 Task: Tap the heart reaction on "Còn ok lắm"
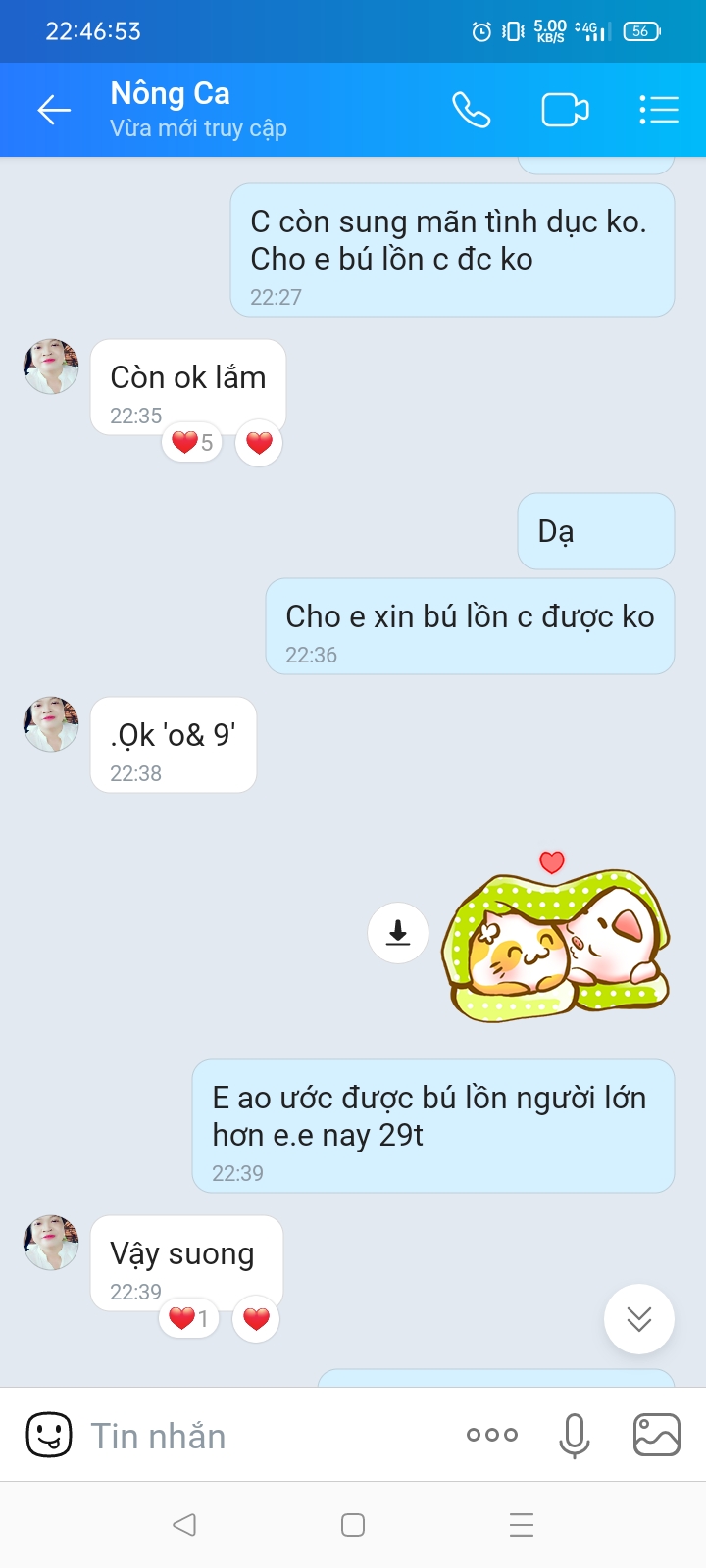coord(259,443)
